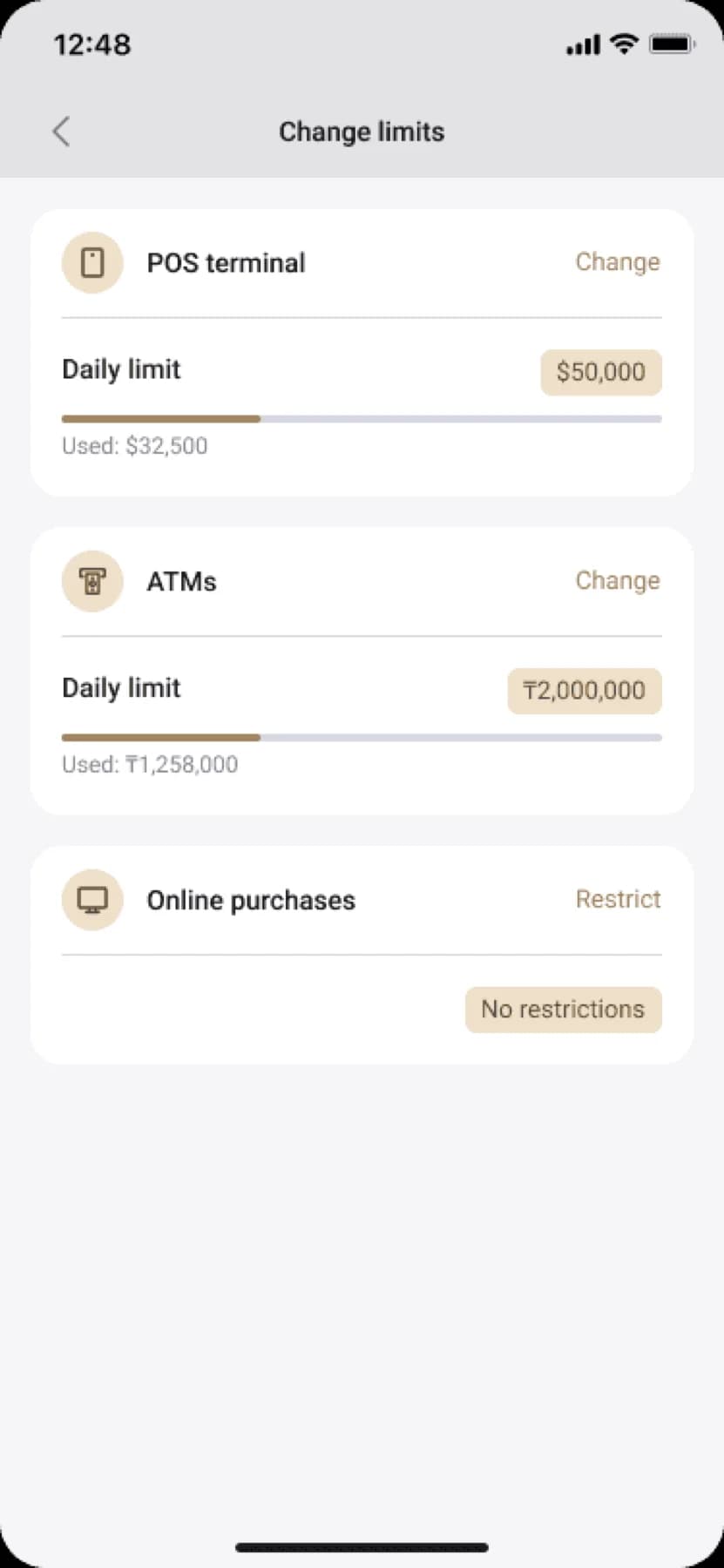Tap Restrict on Online purchases
The height and width of the screenshot is (1568, 724).
(x=618, y=899)
